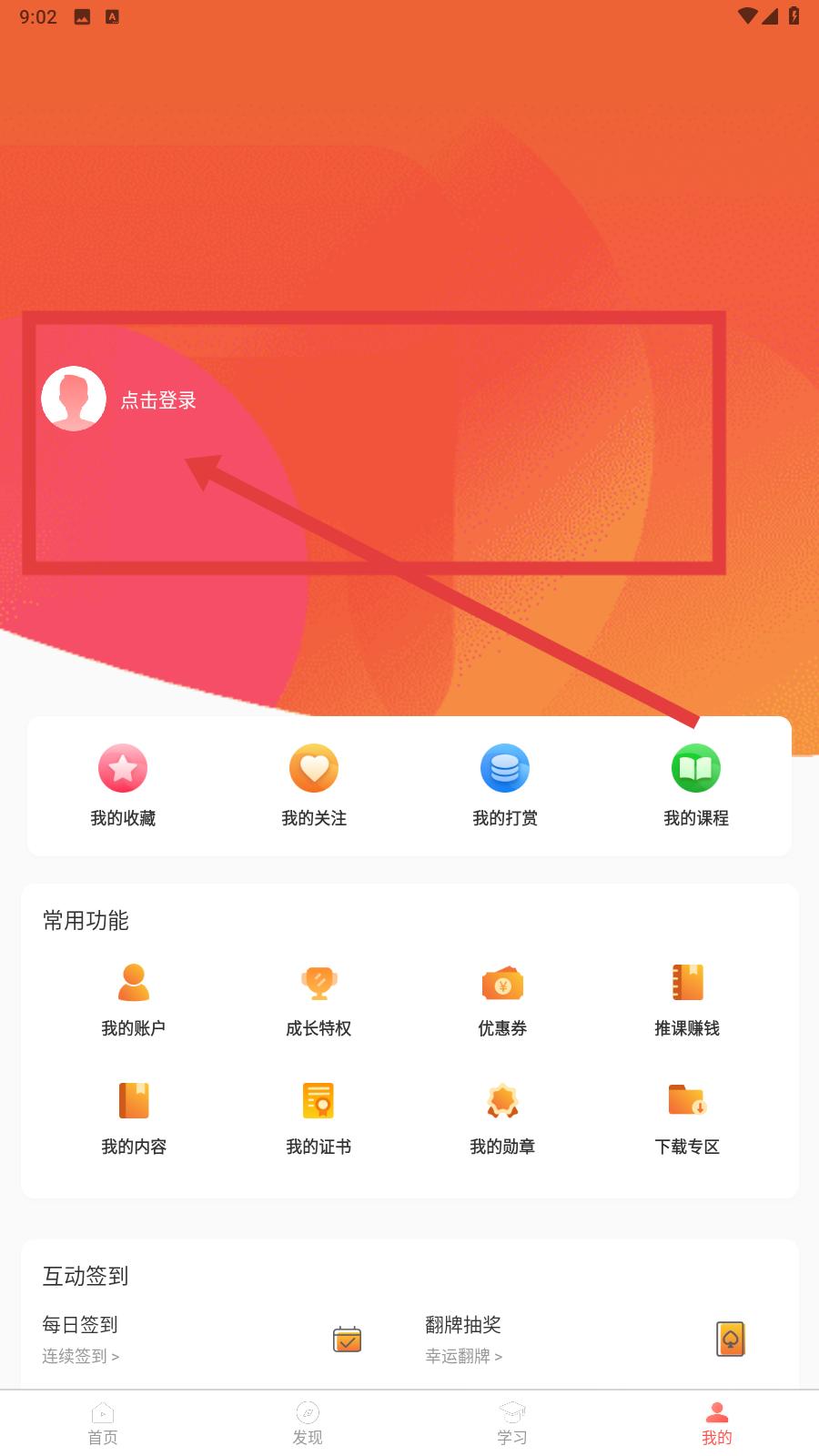Open 每日签到 check-in
This screenshot has height=1456, width=819.
coord(202,1340)
